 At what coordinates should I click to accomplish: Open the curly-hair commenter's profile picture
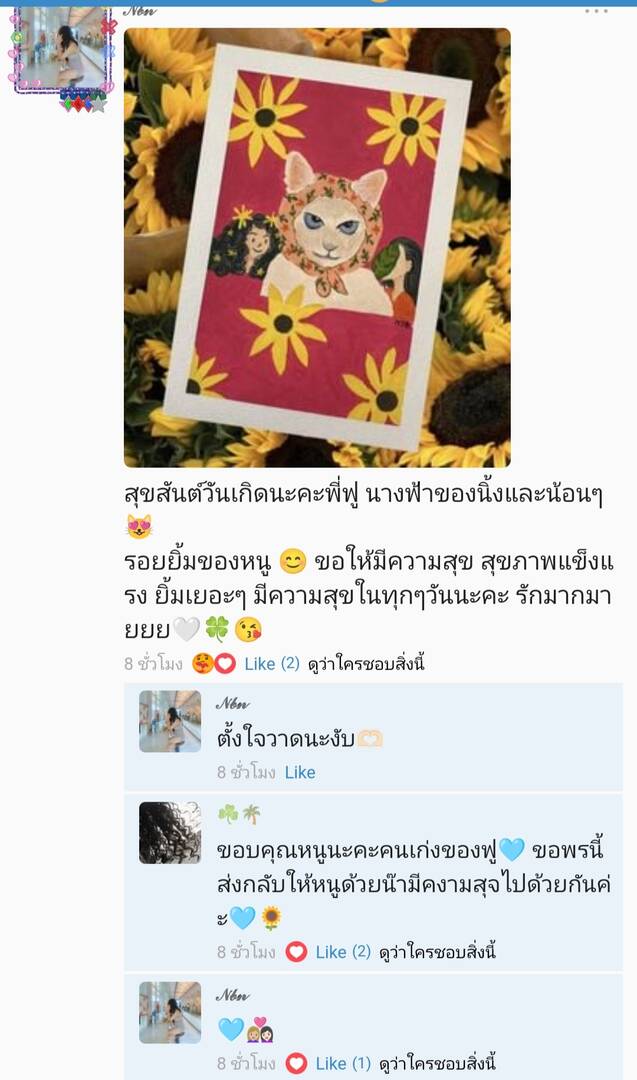click(x=170, y=833)
